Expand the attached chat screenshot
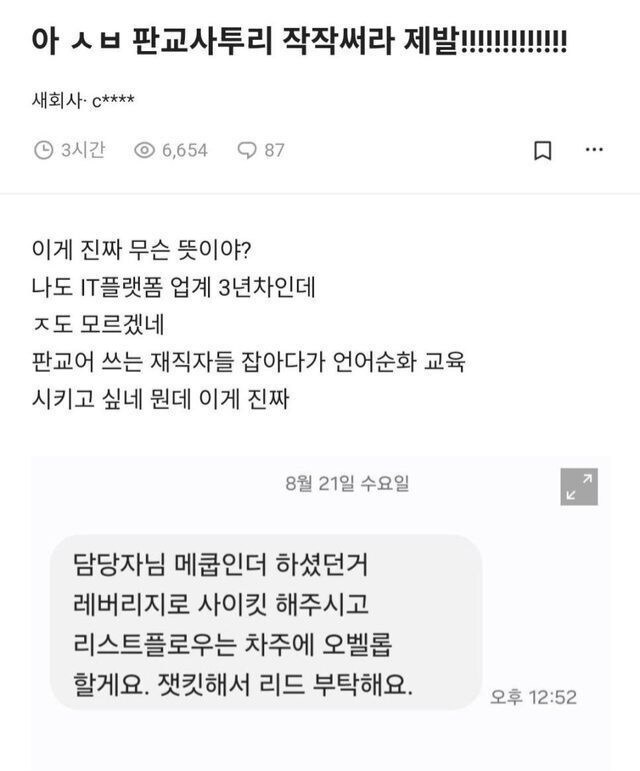This screenshot has height=771, width=640. [x=579, y=487]
